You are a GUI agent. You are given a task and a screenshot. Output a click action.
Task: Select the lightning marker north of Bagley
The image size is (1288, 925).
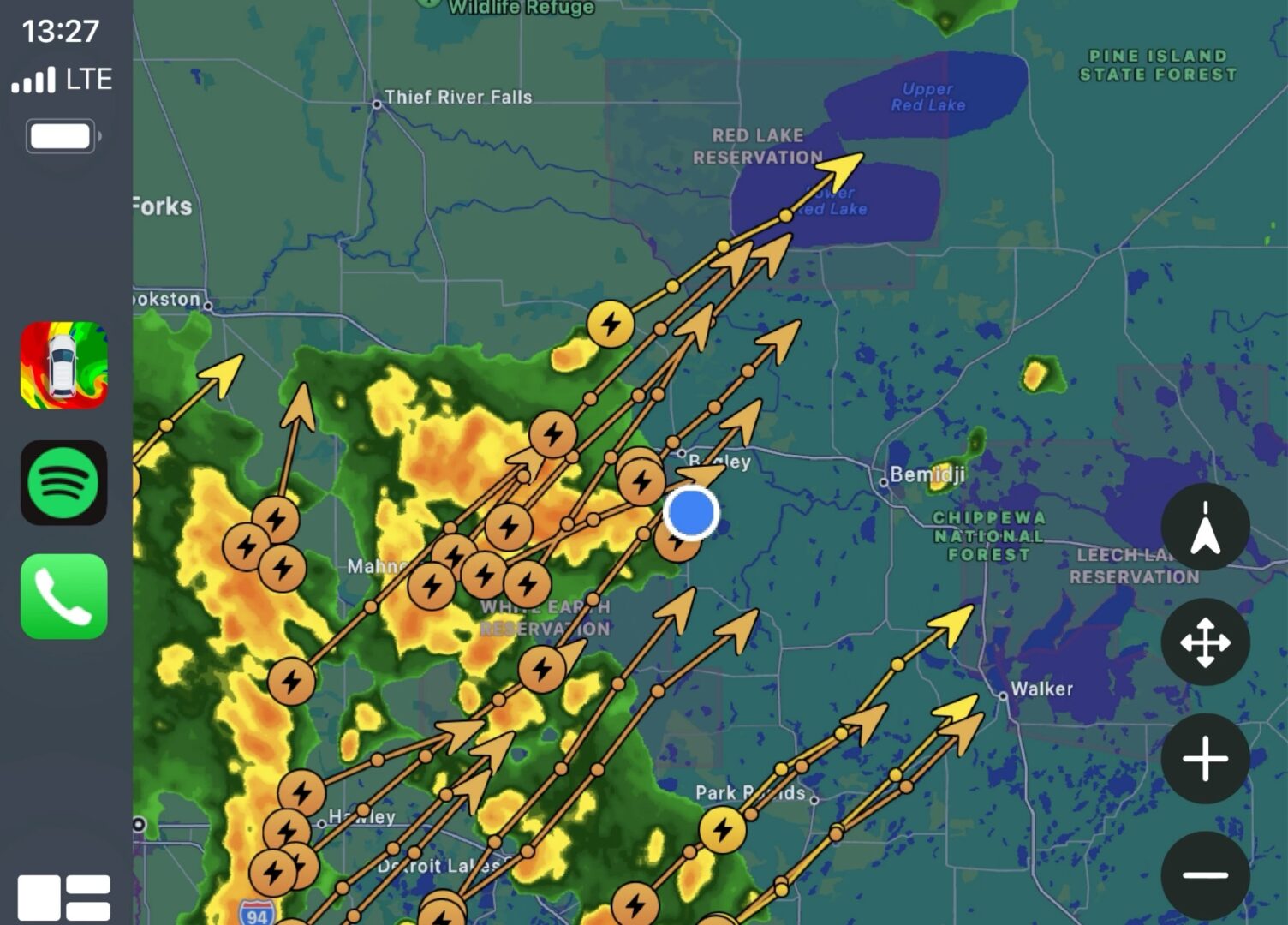[611, 325]
